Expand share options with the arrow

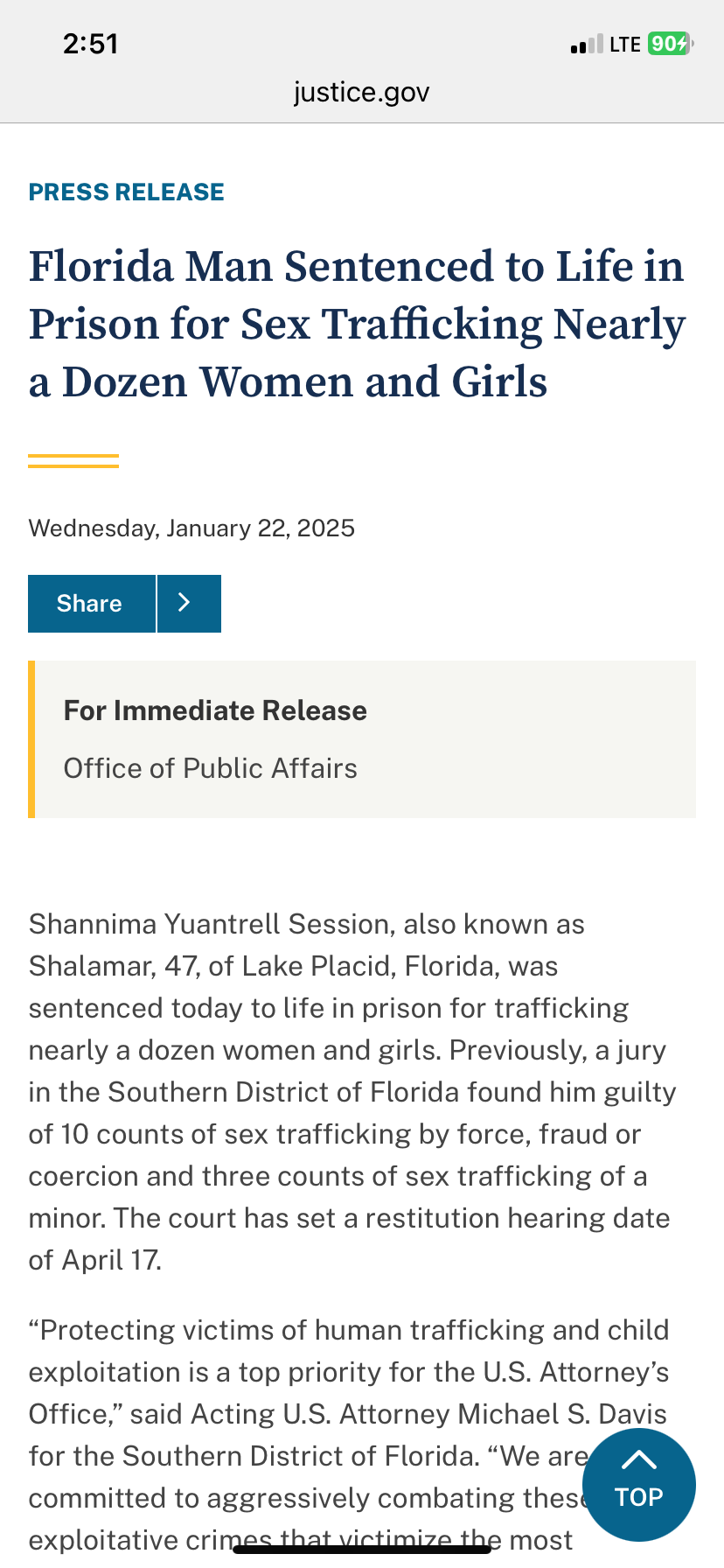(189, 604)
